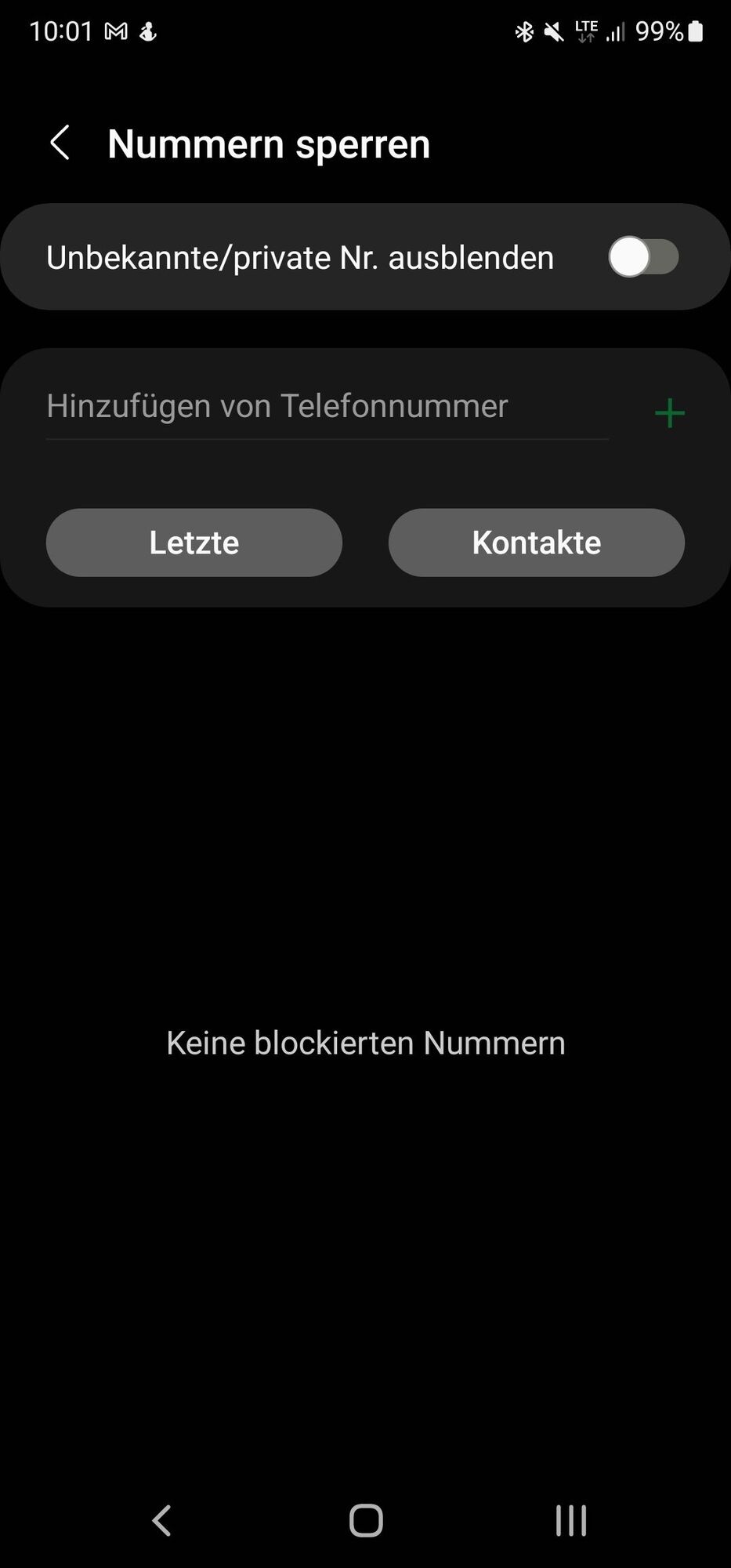Enable Unbekannte/private Nr. ausblenden switch
Image resolution: width=731 pixels, height=1568 pixels.
(642, 257)
